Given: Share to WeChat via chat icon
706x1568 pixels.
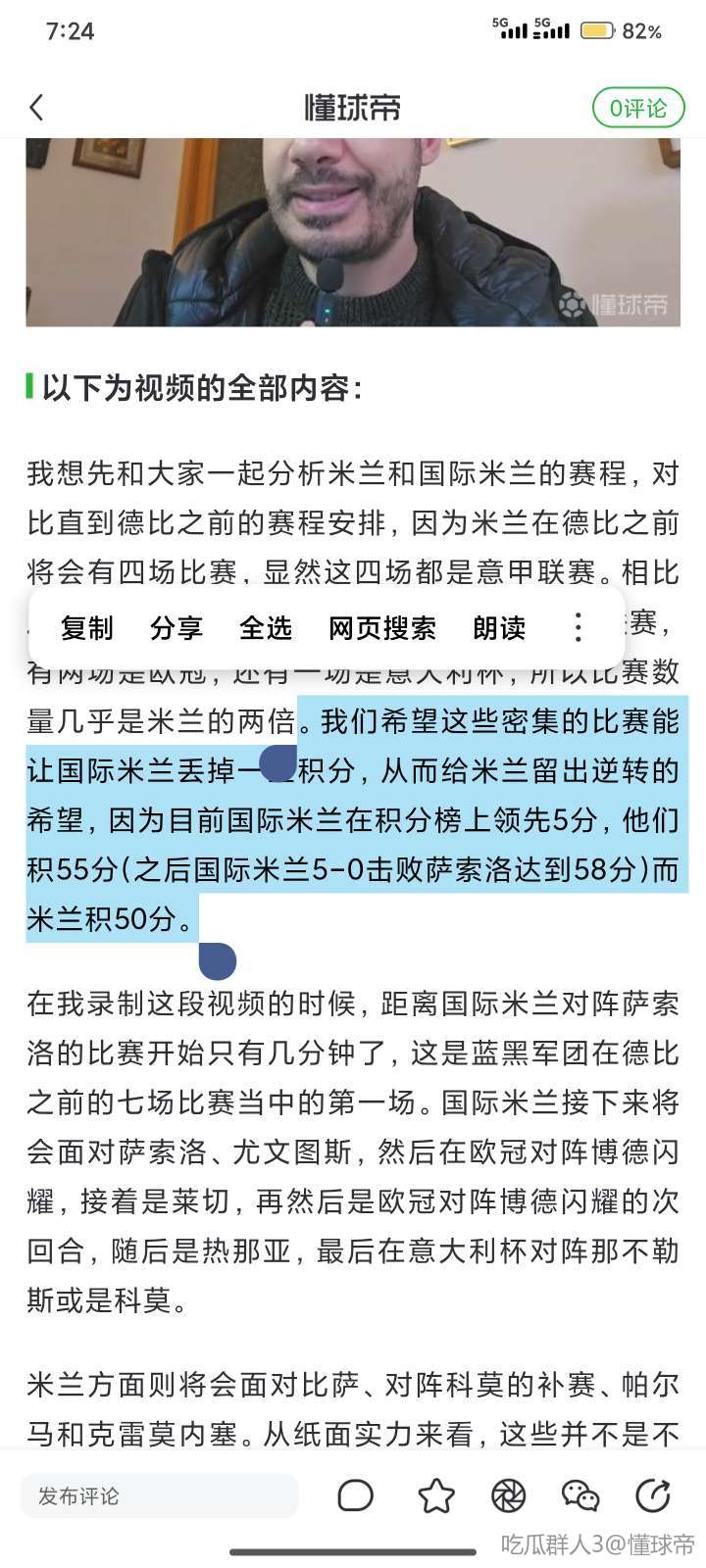Looking at the screenshot, I should [x=580, y=1495].
